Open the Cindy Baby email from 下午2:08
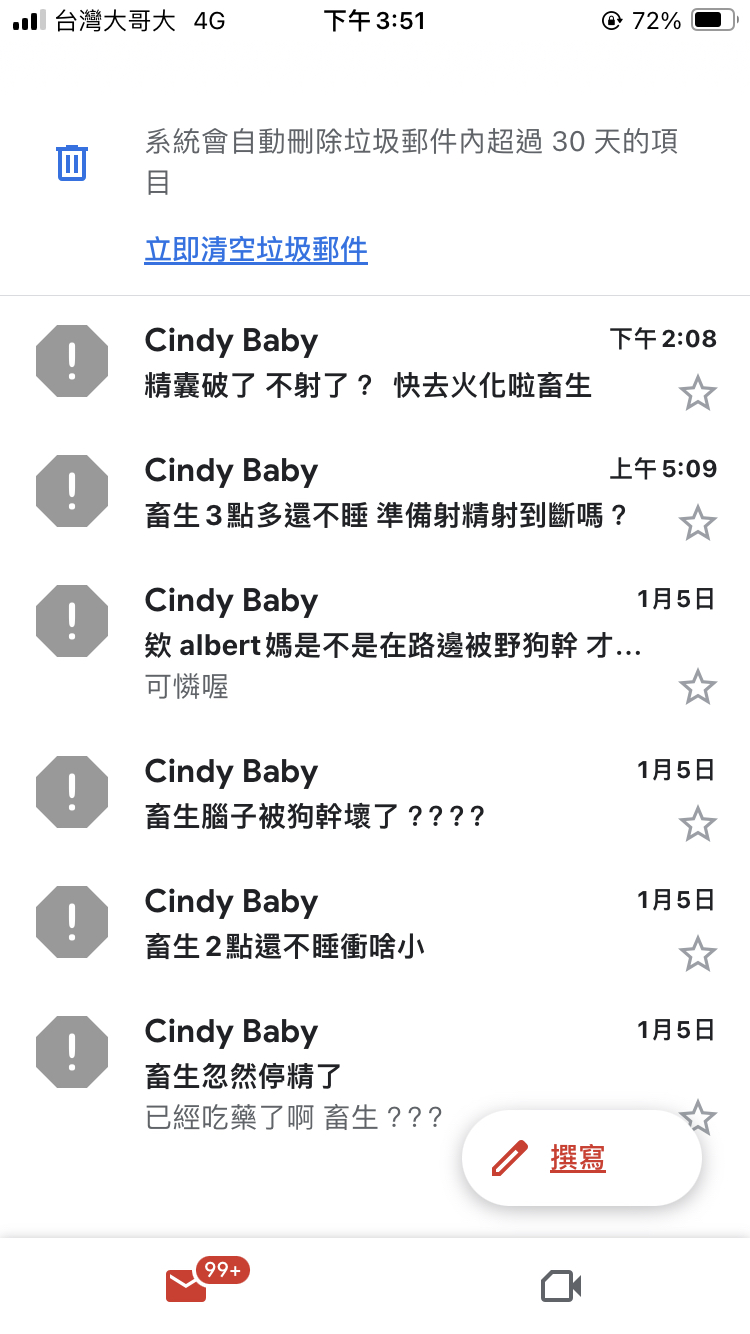The image size is (750, 1334). tap(375, 362)
